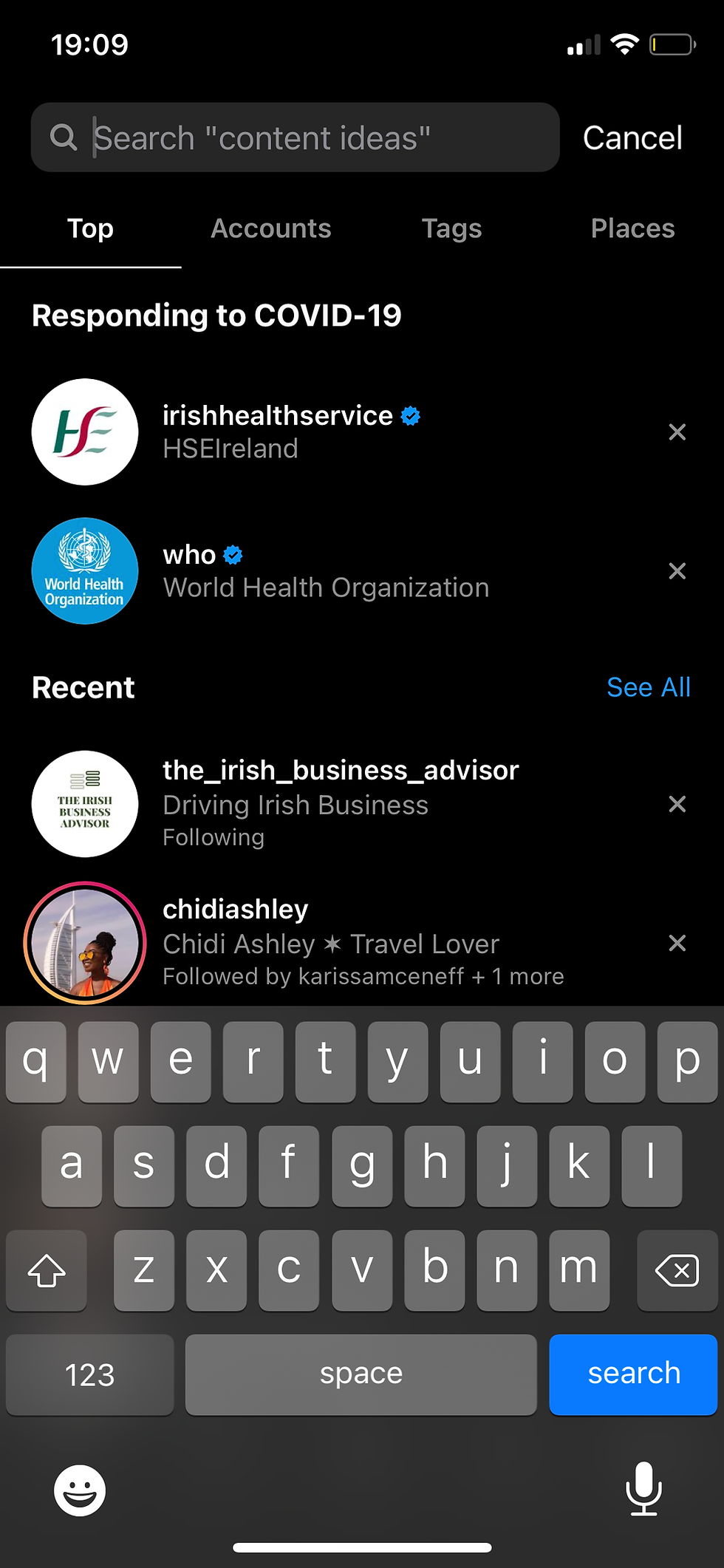
Task: Tap the blue search key
Action: [x=633, y=1374]
